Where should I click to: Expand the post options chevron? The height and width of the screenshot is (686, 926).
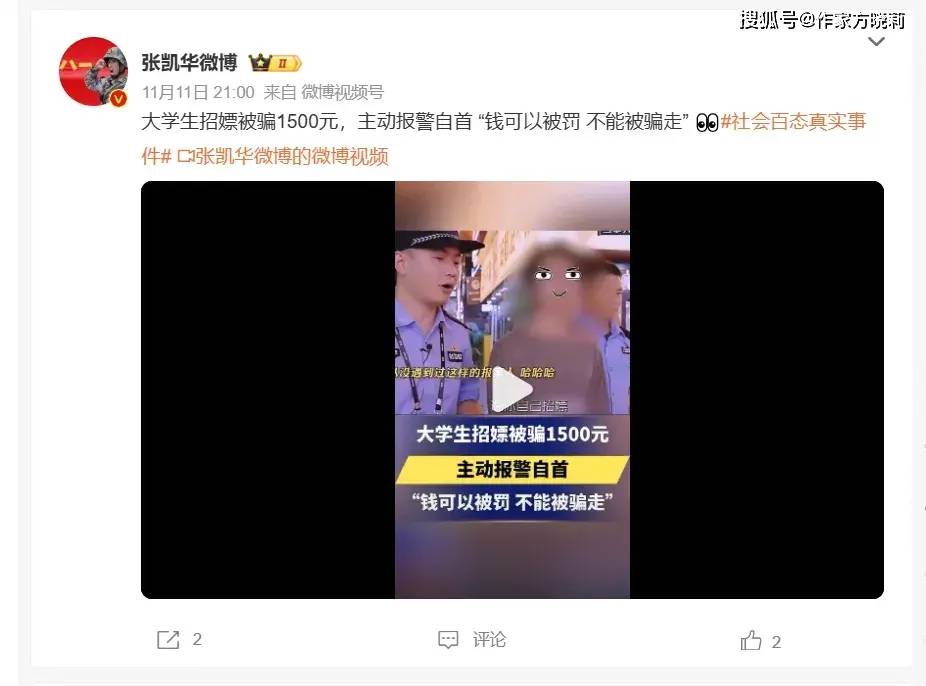875,43
